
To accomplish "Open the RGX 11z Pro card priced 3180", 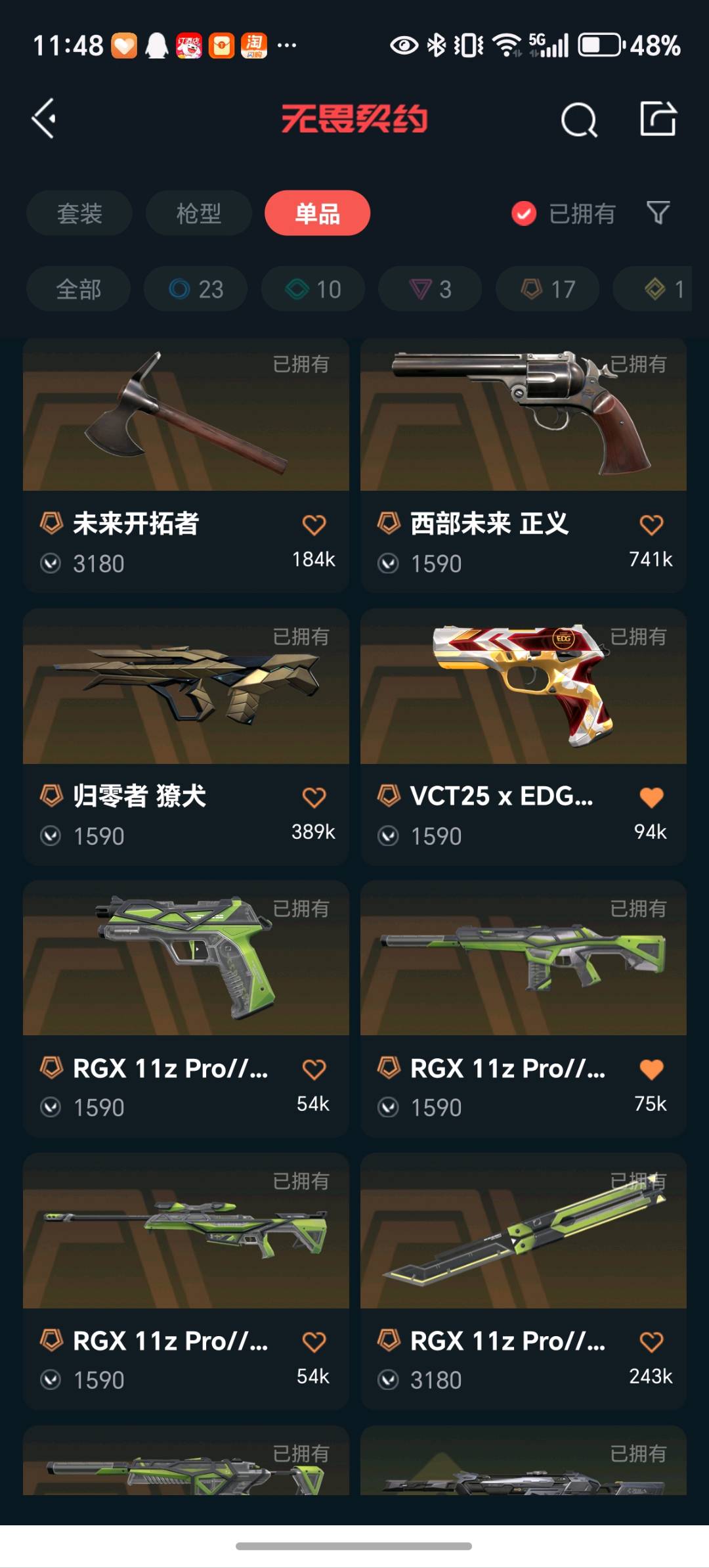I will (523, 1281).
